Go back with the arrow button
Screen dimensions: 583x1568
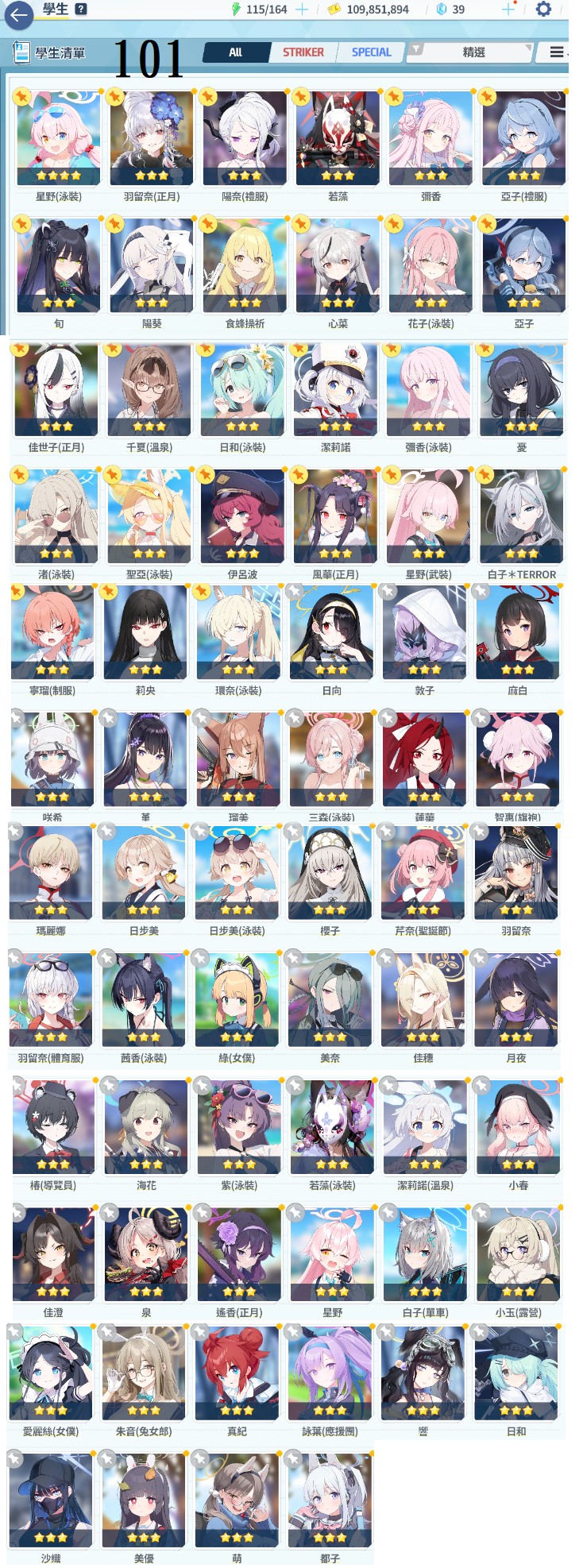tap(18, 14)
